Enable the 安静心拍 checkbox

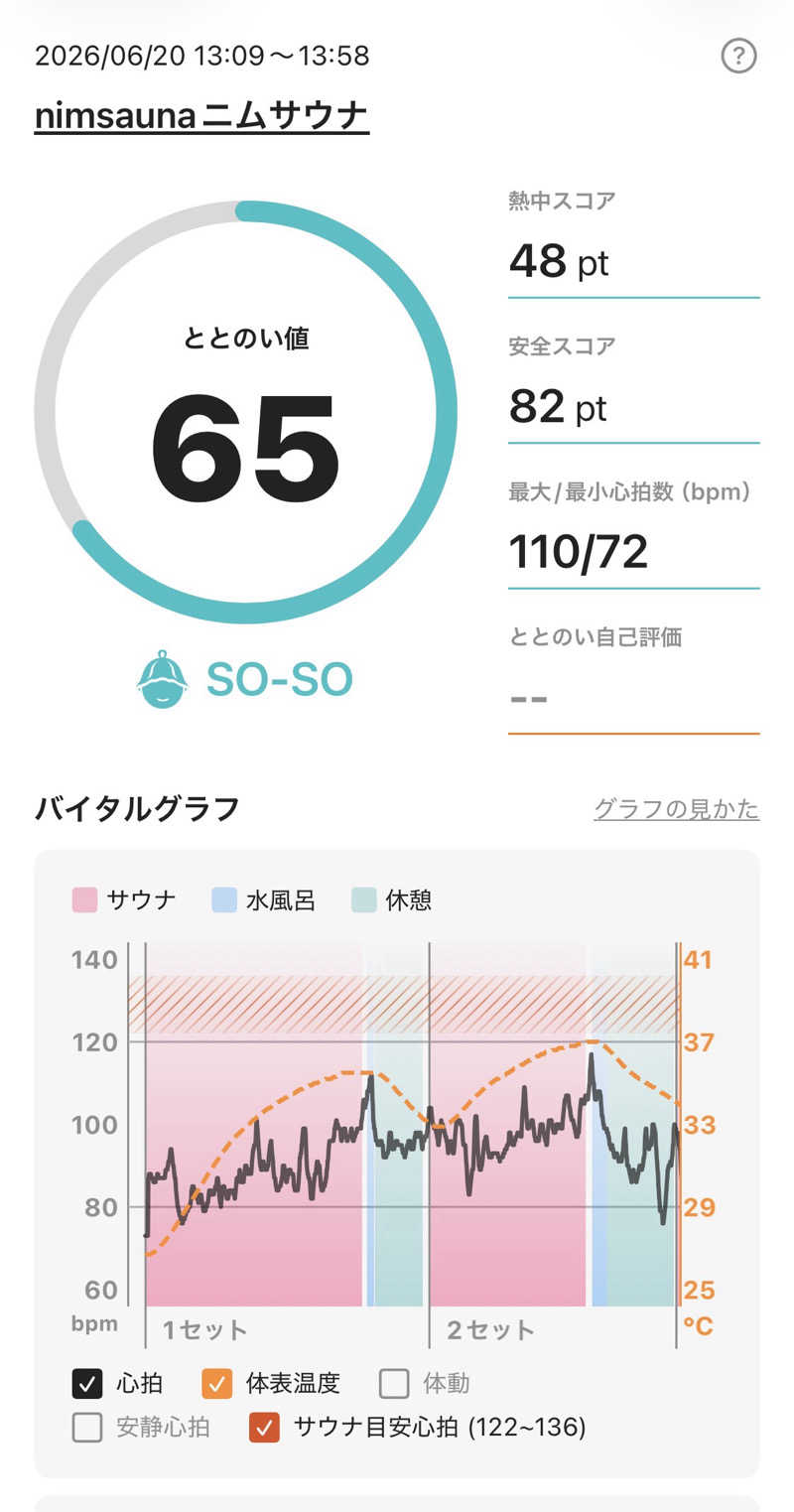click(87, 1428)
